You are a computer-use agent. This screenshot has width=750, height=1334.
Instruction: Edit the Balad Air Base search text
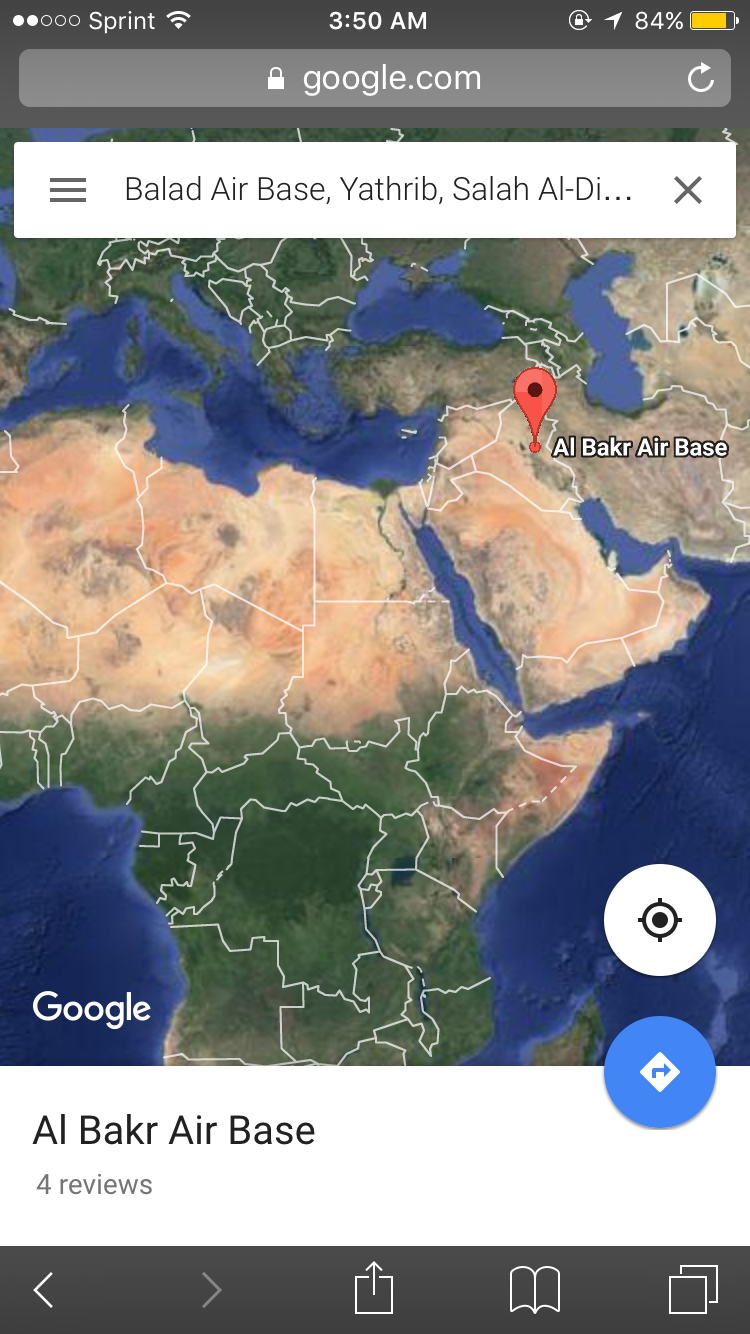coord(378,190)
